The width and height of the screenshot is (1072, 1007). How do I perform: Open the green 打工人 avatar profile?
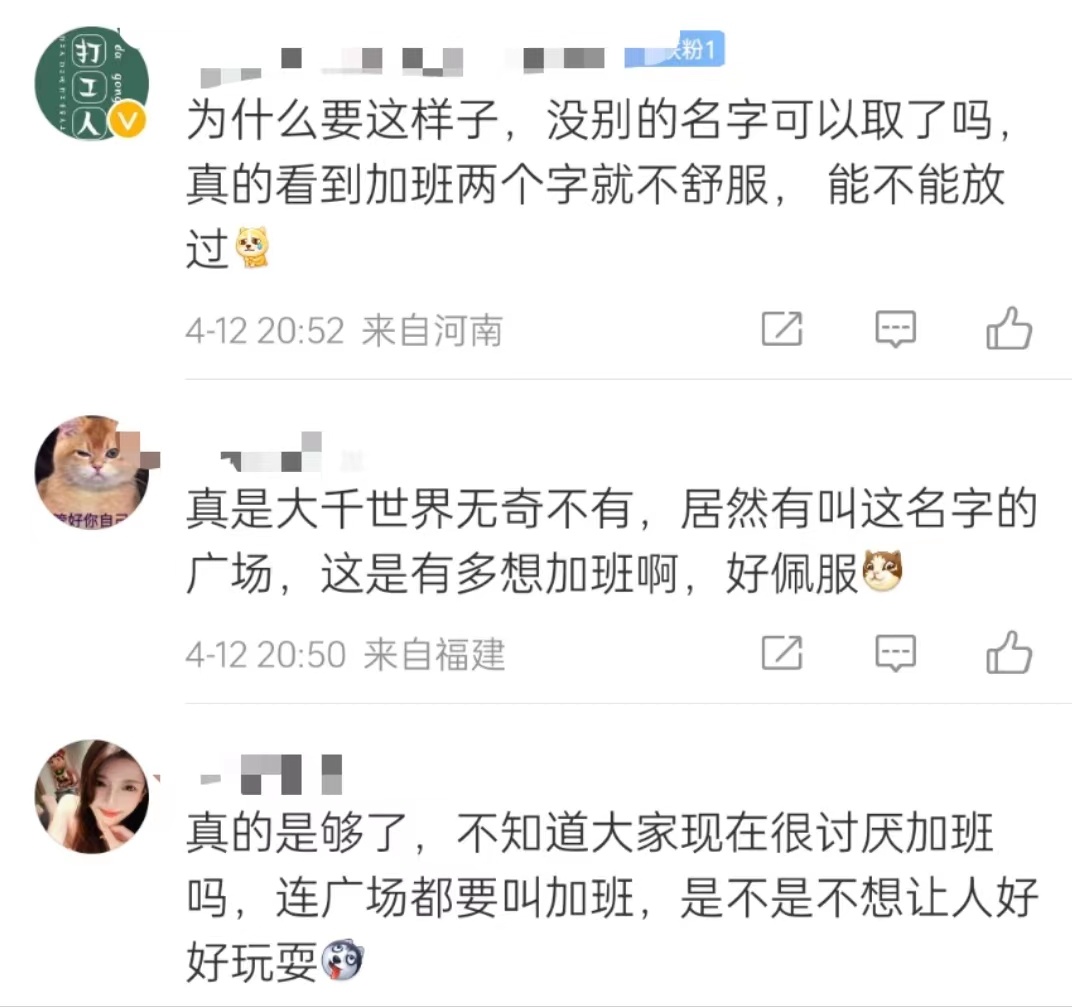pos(92,84)
